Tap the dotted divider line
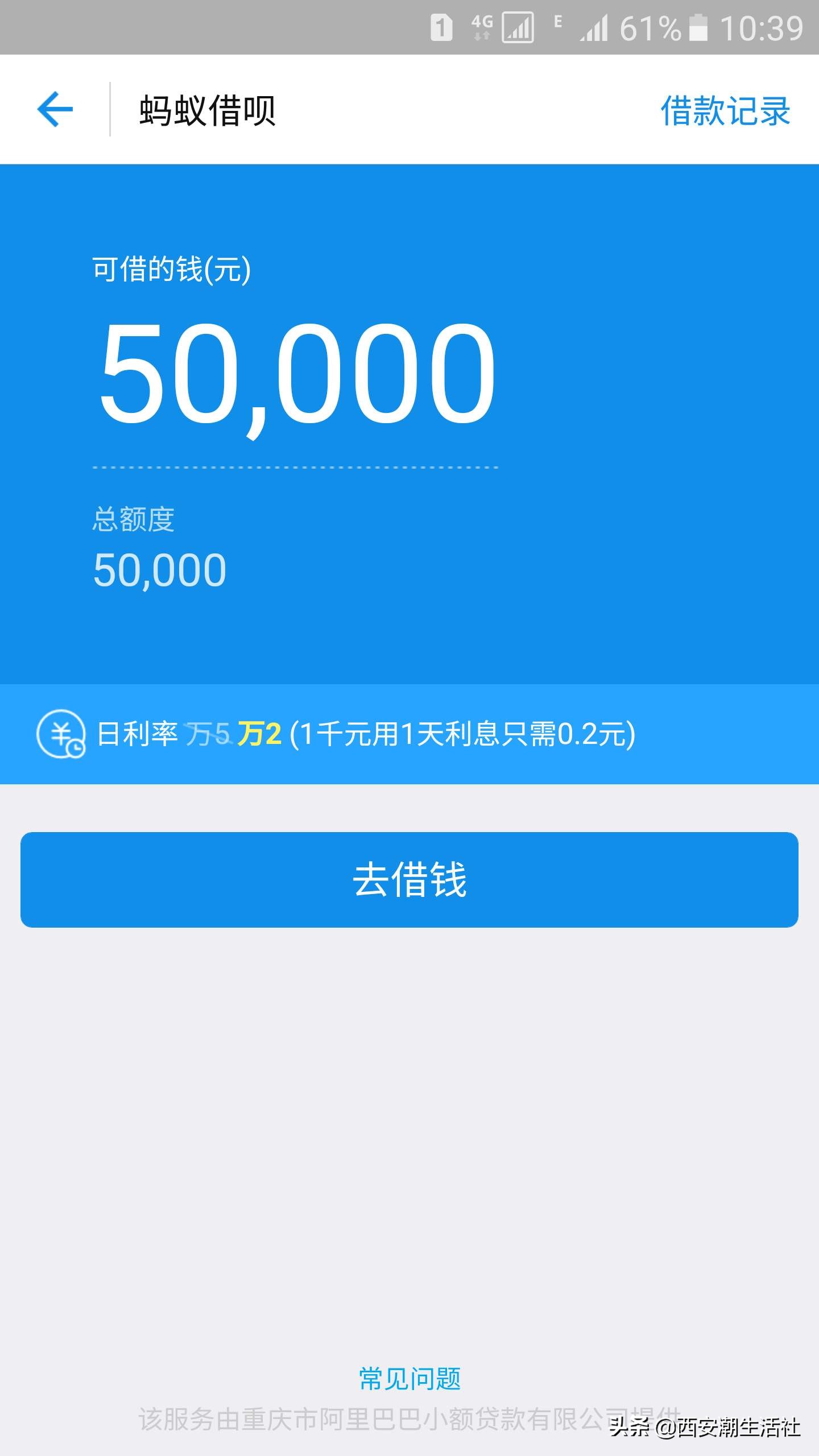 (296, 468)
